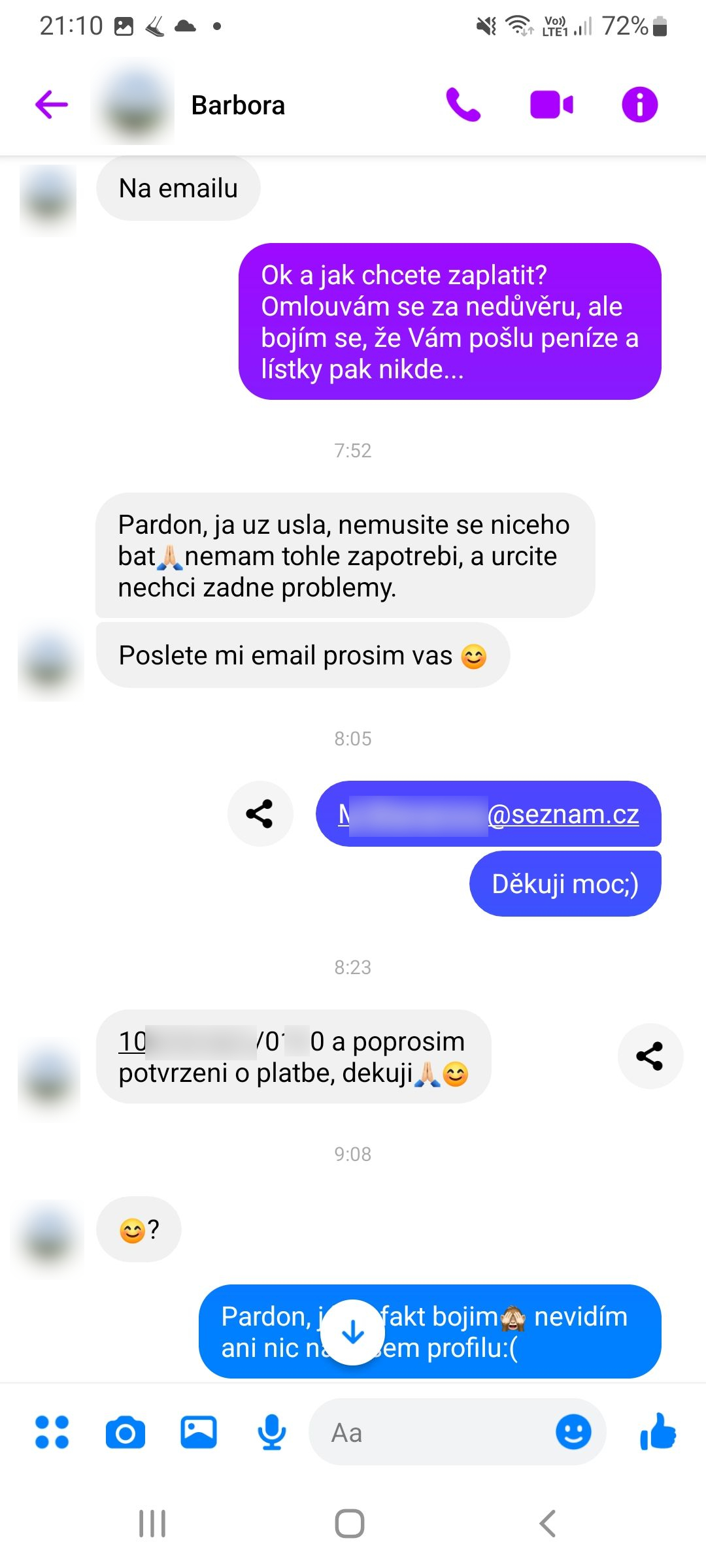Share the message asking for payment confirmation
The height and width of the screenshot is (1568, 706).
(x=650, y=1056)
